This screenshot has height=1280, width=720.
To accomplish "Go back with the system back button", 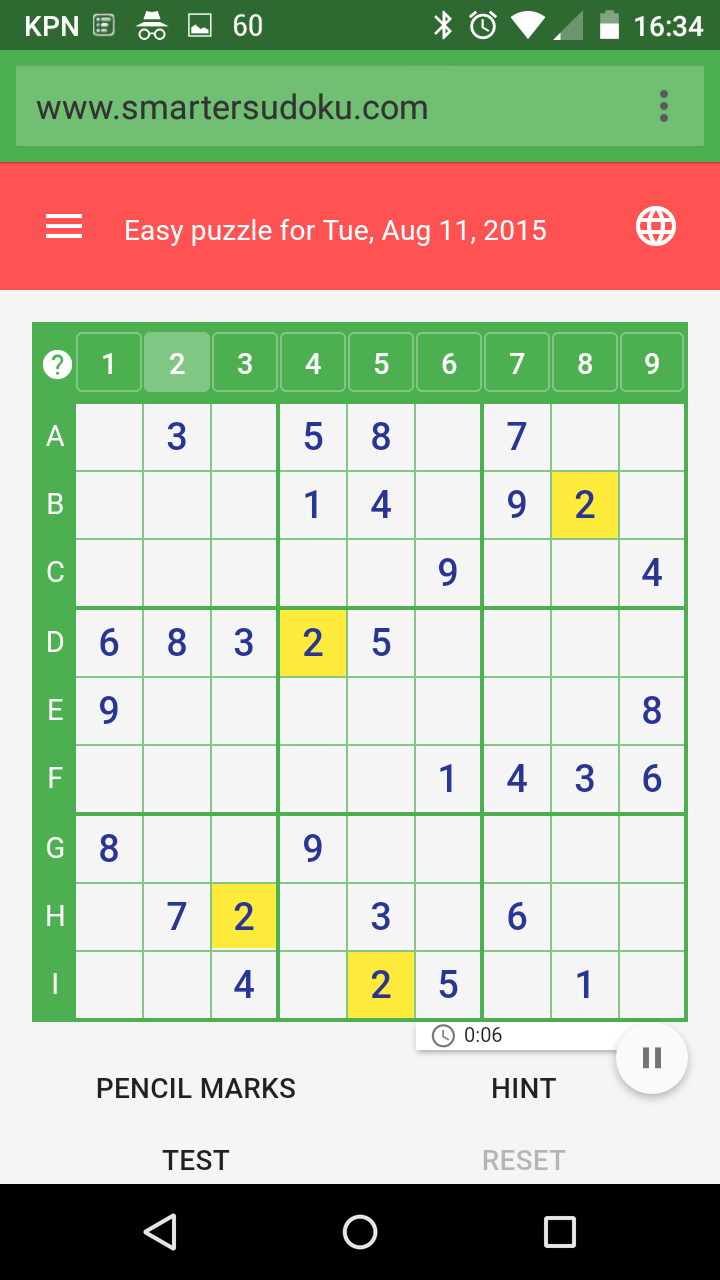I will point(160,1232).
